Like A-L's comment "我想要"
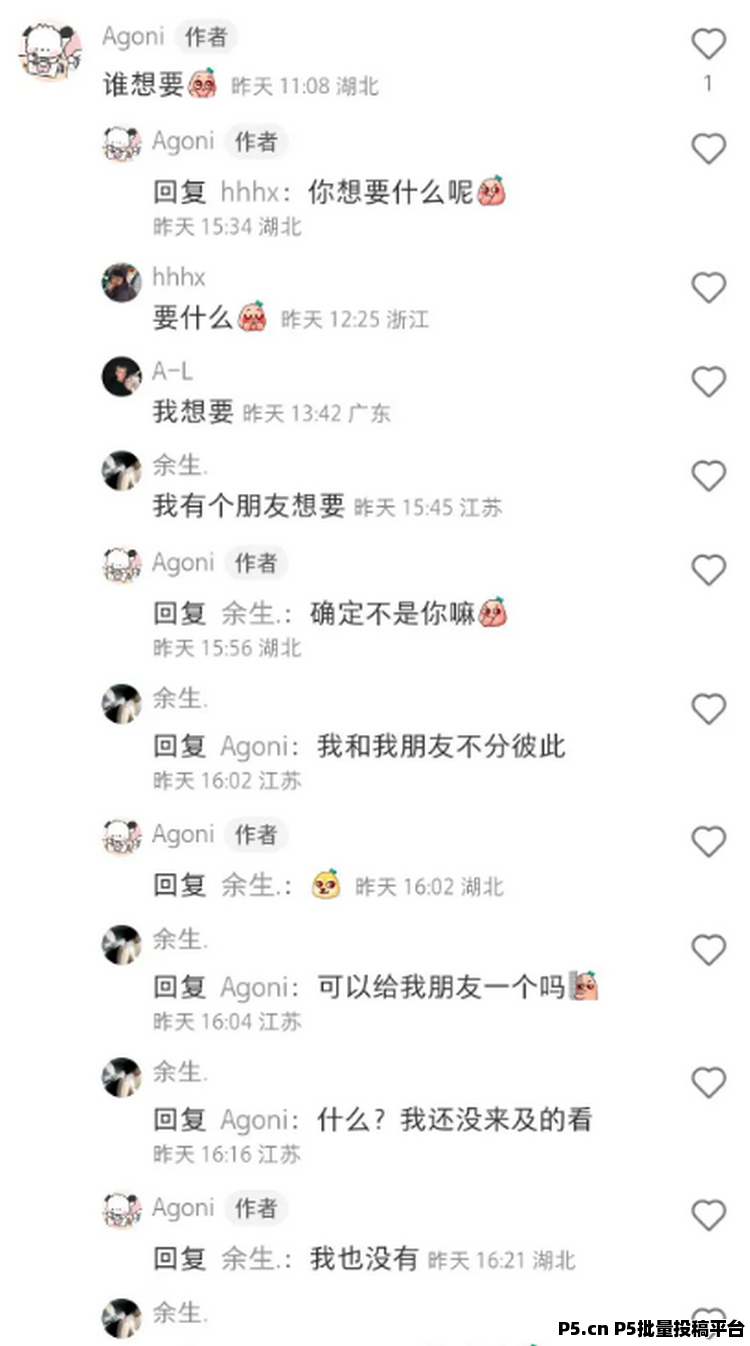750x1346 pixels. pos(708,381)
